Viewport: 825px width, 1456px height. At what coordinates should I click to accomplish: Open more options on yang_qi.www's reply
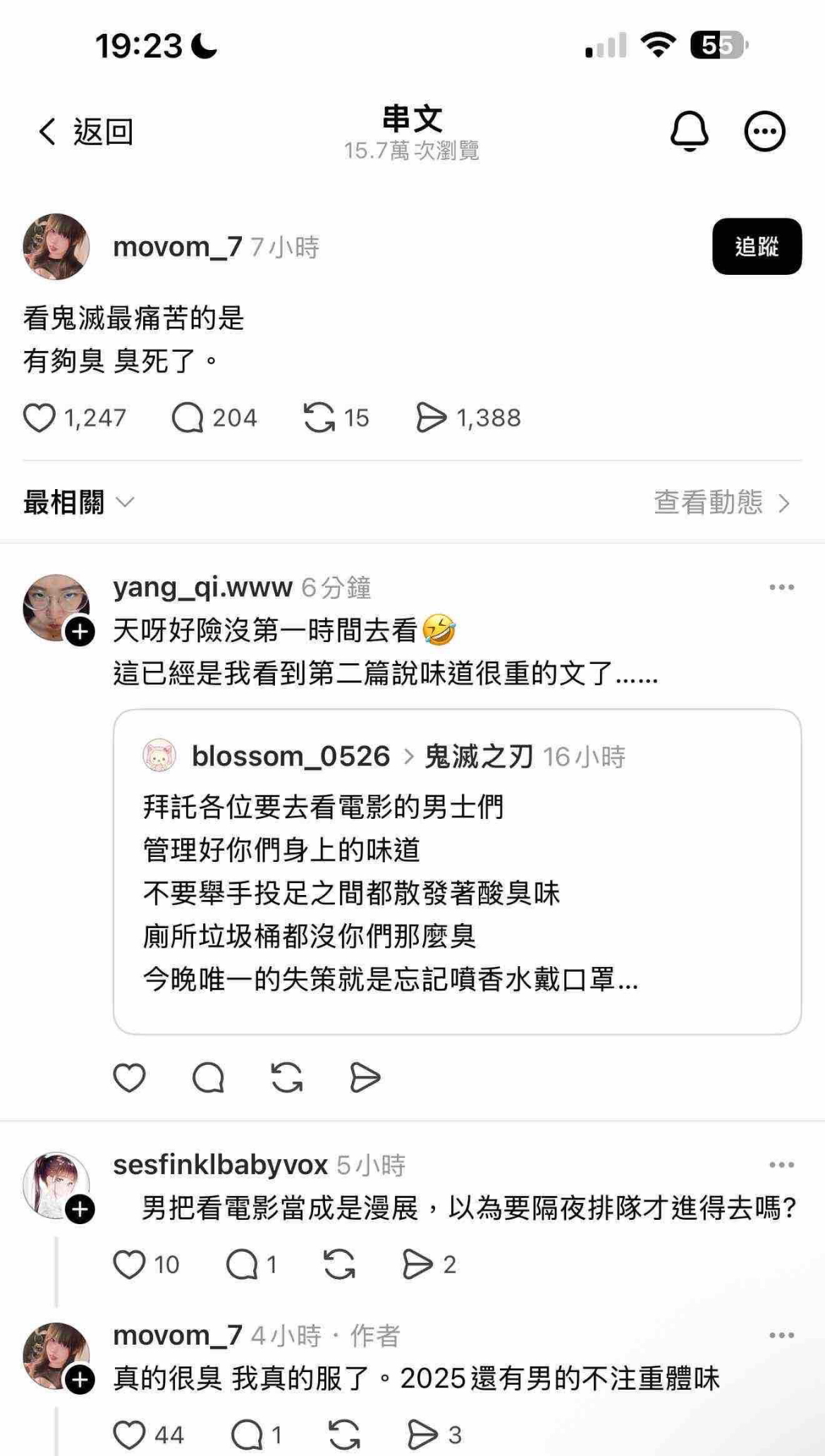coord(781,587)
